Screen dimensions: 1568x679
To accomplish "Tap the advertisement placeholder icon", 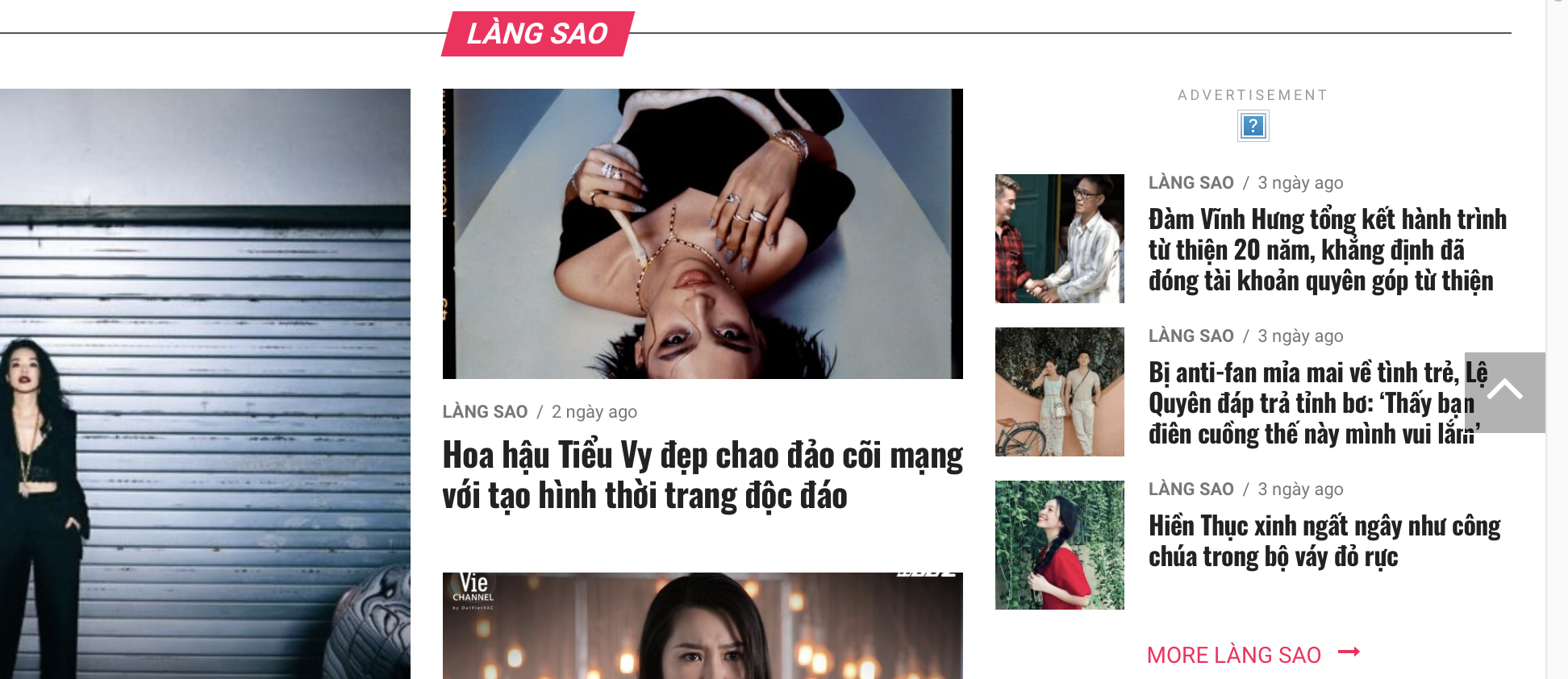I will (1253, 126).
